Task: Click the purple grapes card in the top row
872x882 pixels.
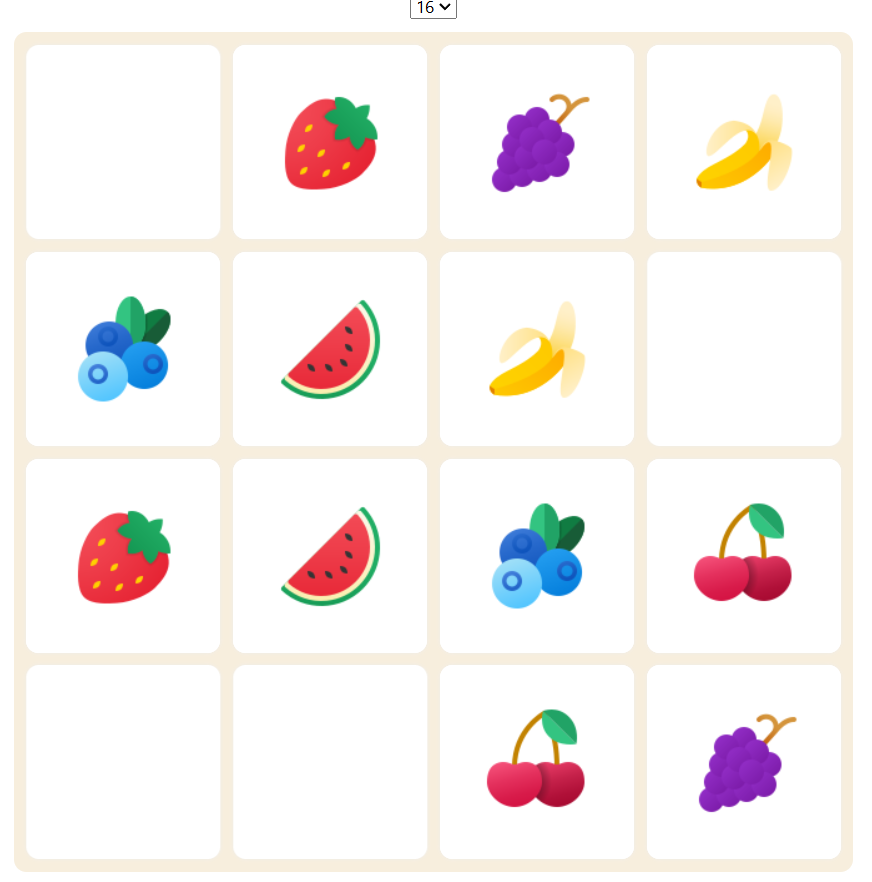Action: [536, 141]
